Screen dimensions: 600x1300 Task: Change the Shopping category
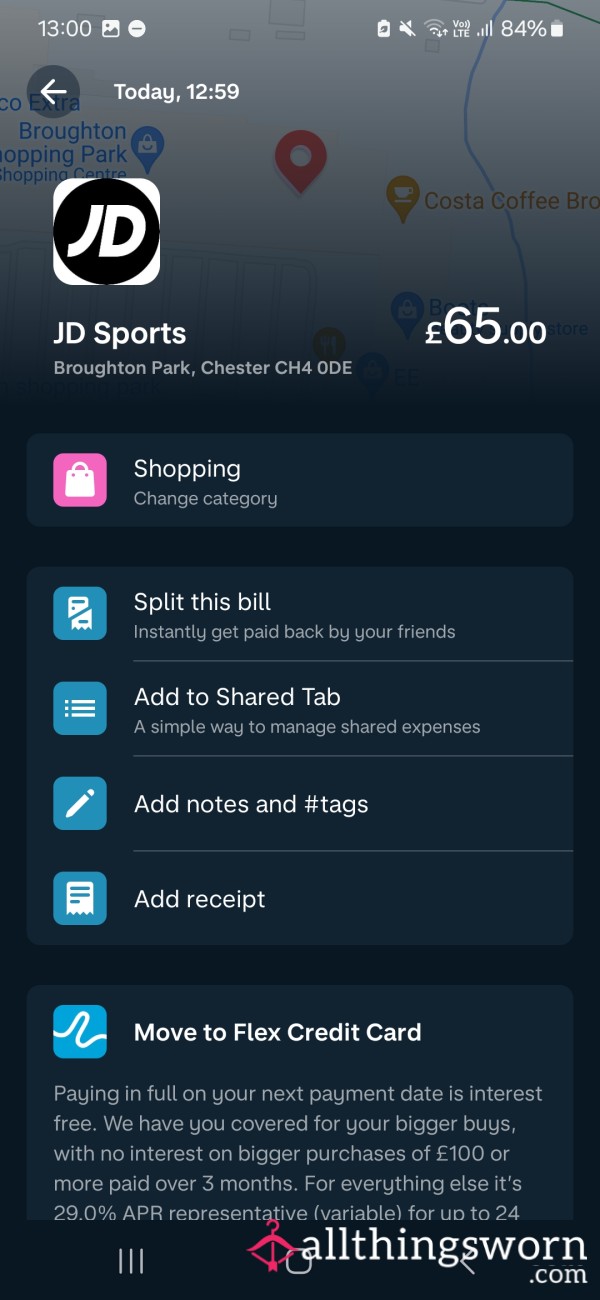coord(300,480)
